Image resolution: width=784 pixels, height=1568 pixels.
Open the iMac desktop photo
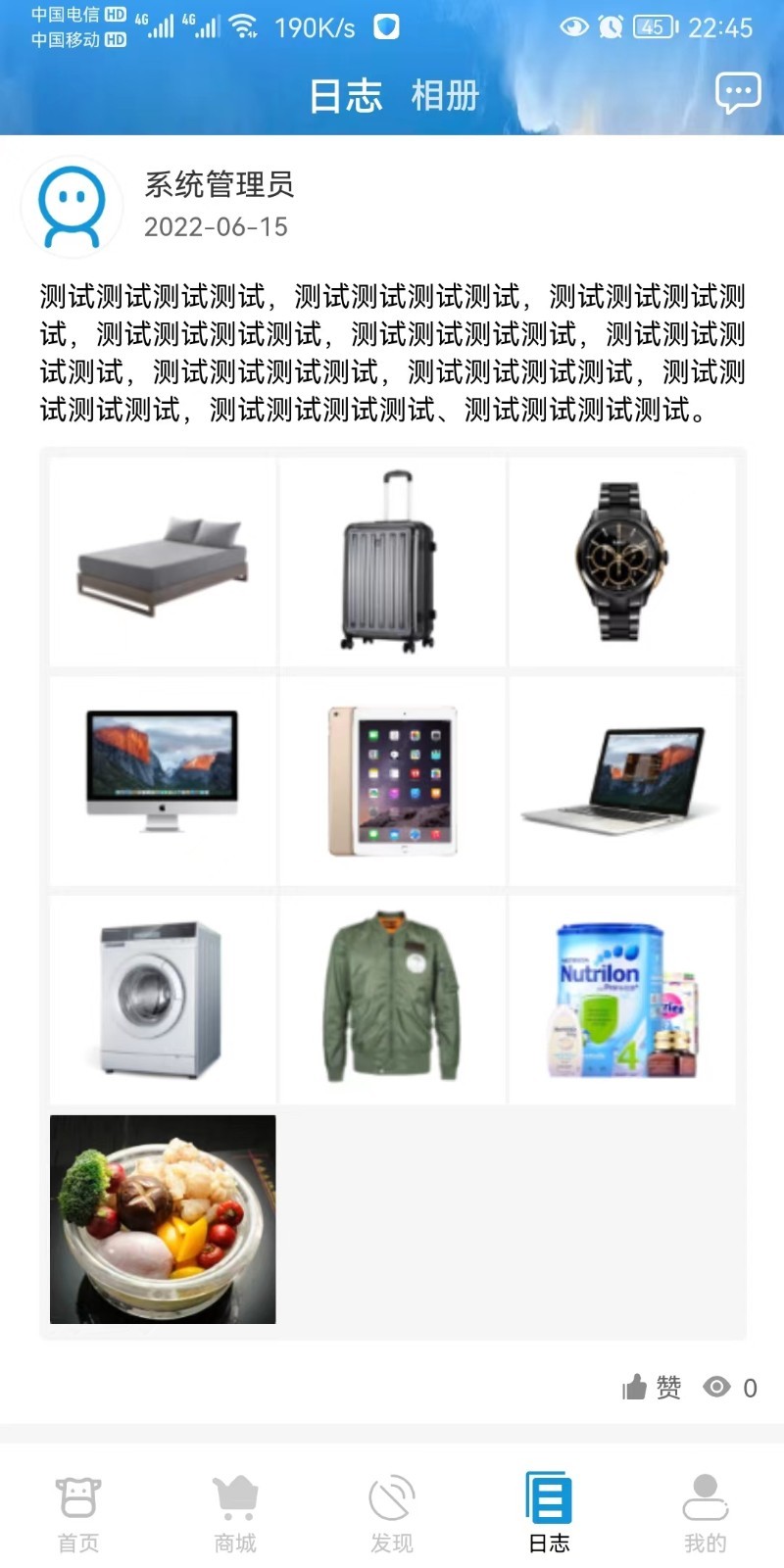click(x=163, y=781)
